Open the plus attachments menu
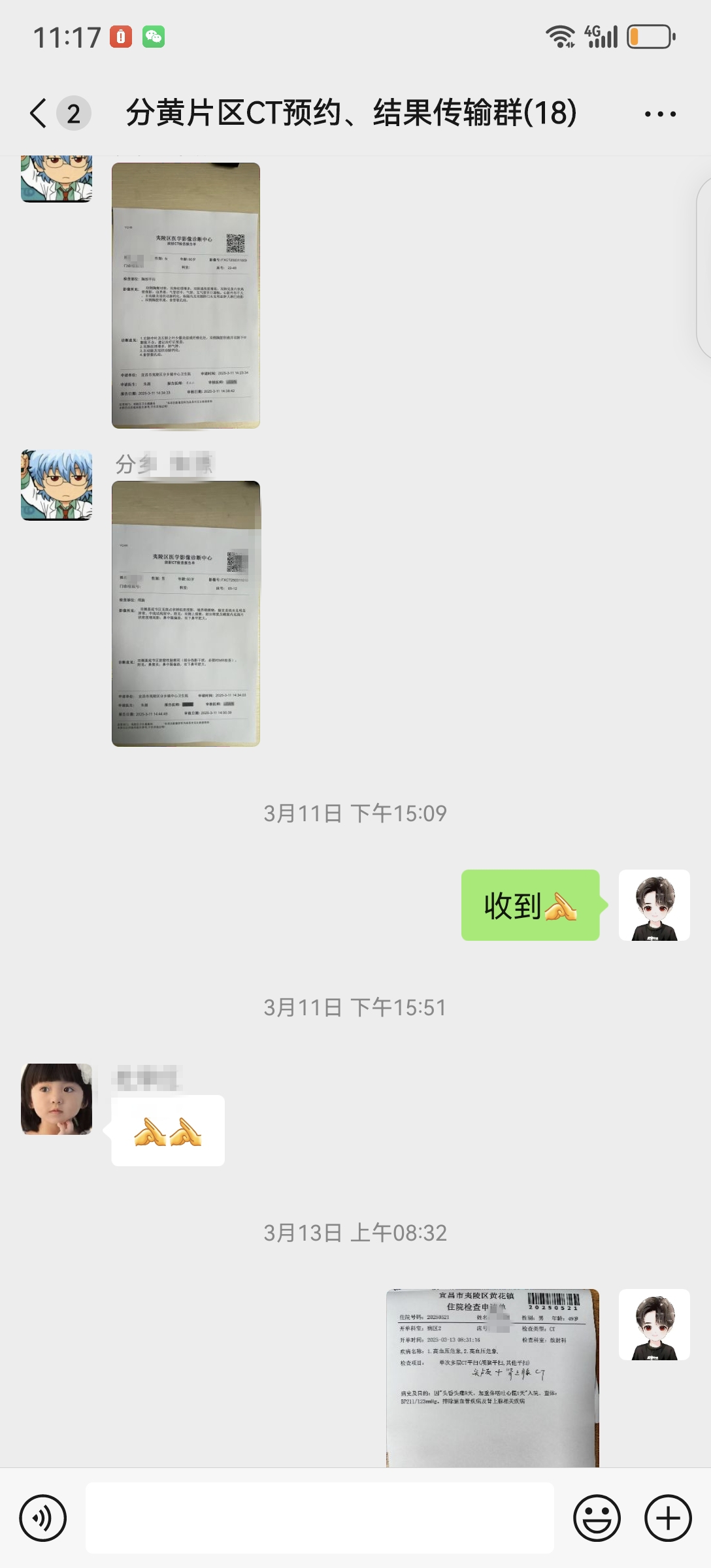 [x=668, y=1518]
